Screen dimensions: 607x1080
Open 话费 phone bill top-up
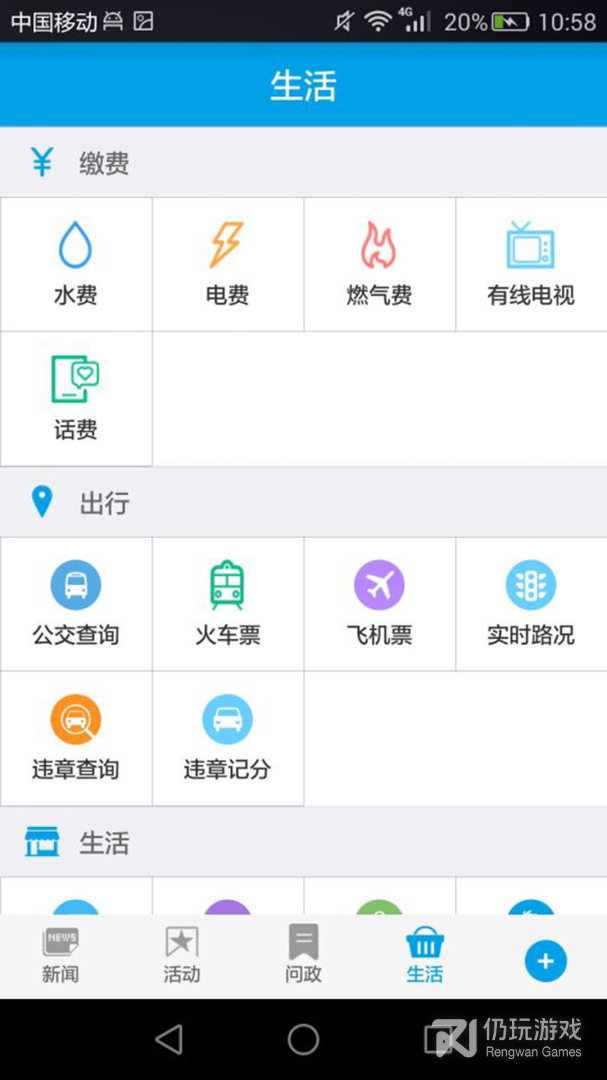click(76, 399)
